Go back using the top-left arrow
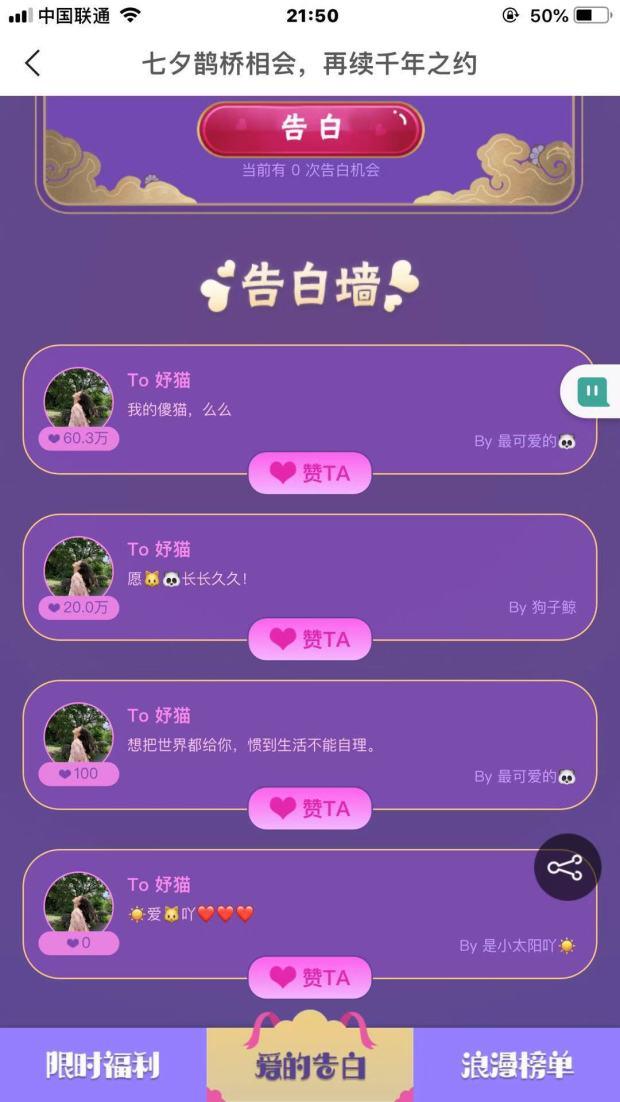The height and width of the screenshot is (1102, 620). coord(32,63)
